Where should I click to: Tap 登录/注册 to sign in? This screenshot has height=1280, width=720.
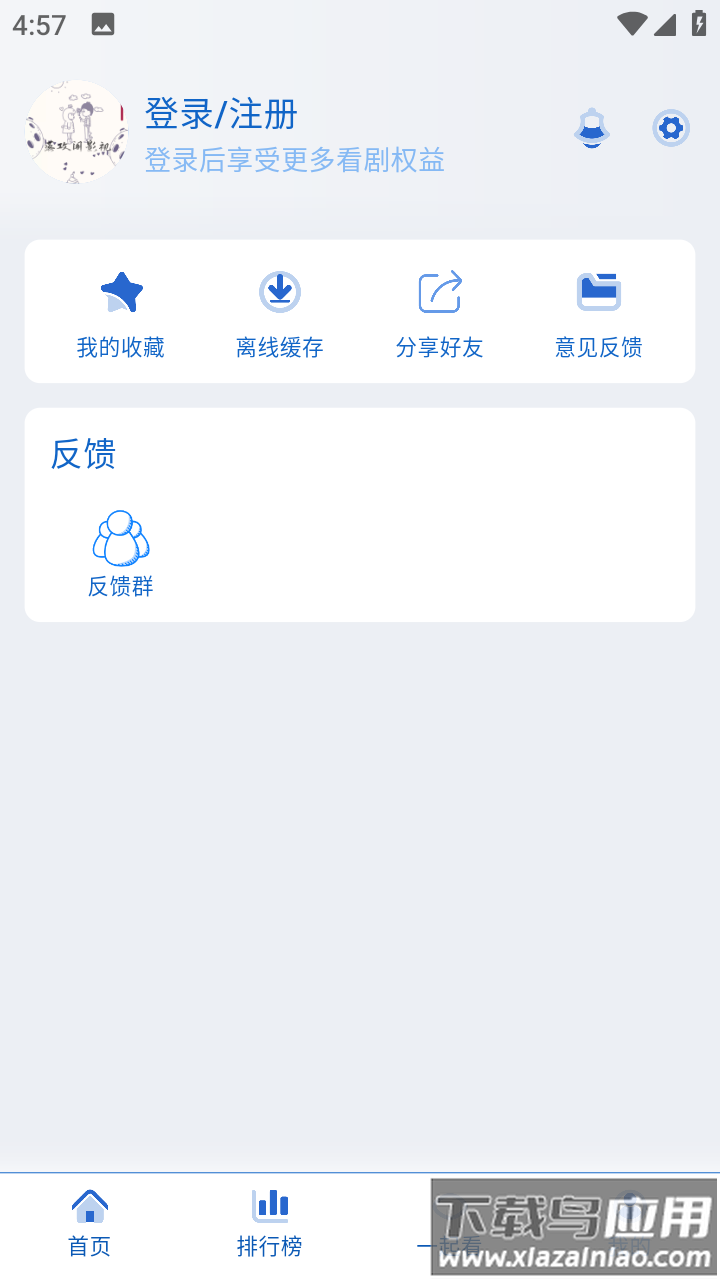pyautogui.click(x=221, y=114)
